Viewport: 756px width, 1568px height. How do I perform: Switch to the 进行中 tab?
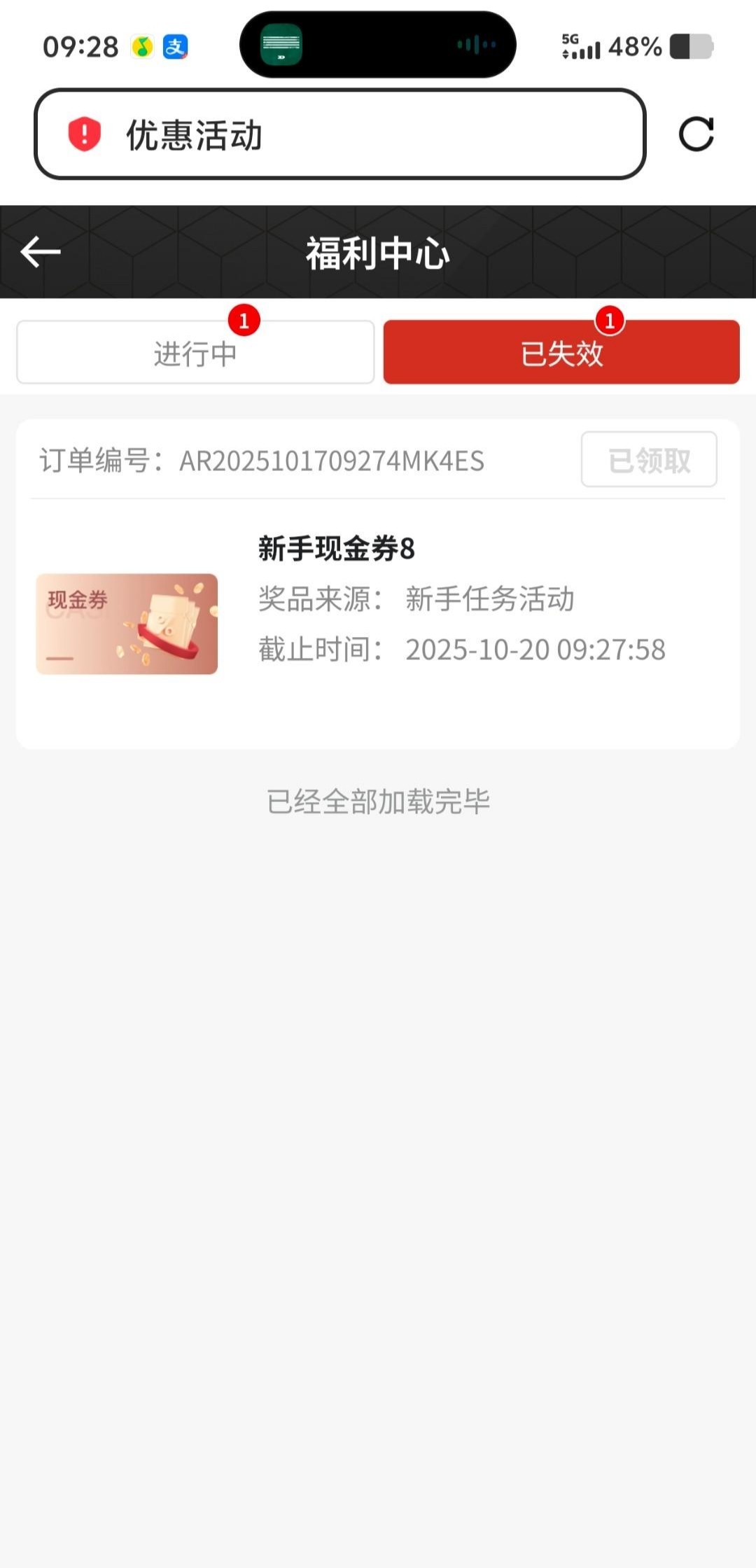pos(195,353)
